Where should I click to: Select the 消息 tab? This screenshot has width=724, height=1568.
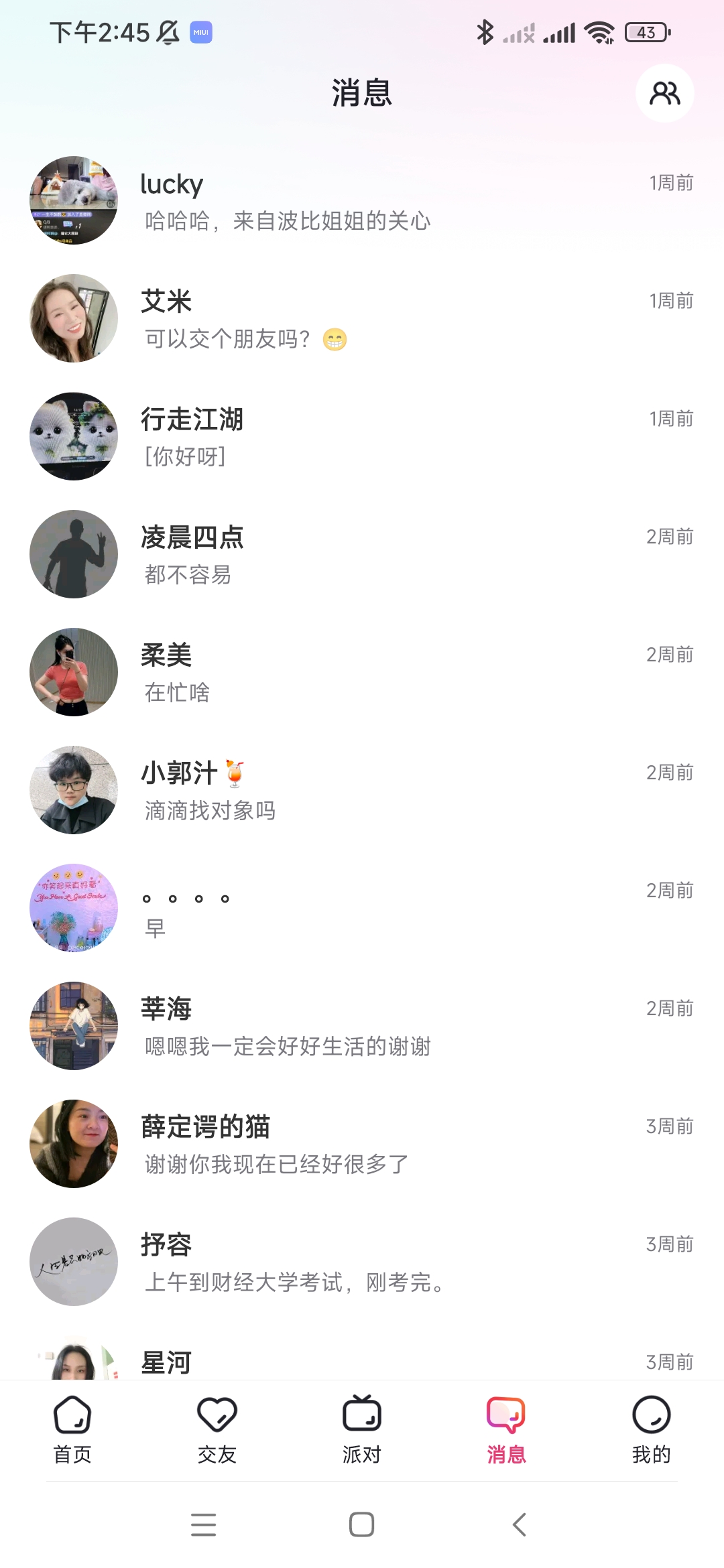507,1429
